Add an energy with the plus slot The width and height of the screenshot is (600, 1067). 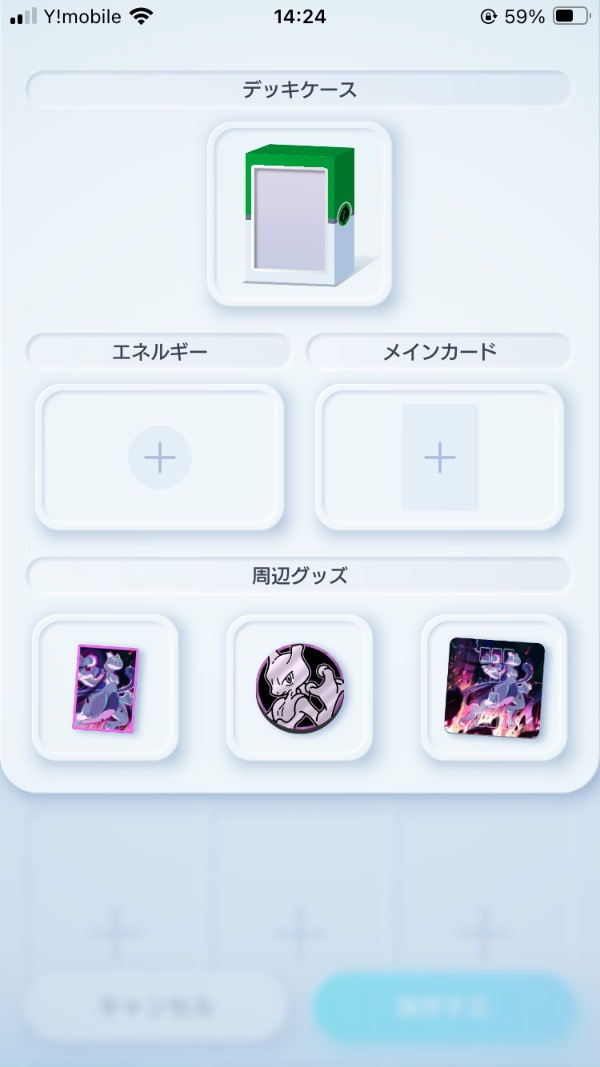point(160,457)
